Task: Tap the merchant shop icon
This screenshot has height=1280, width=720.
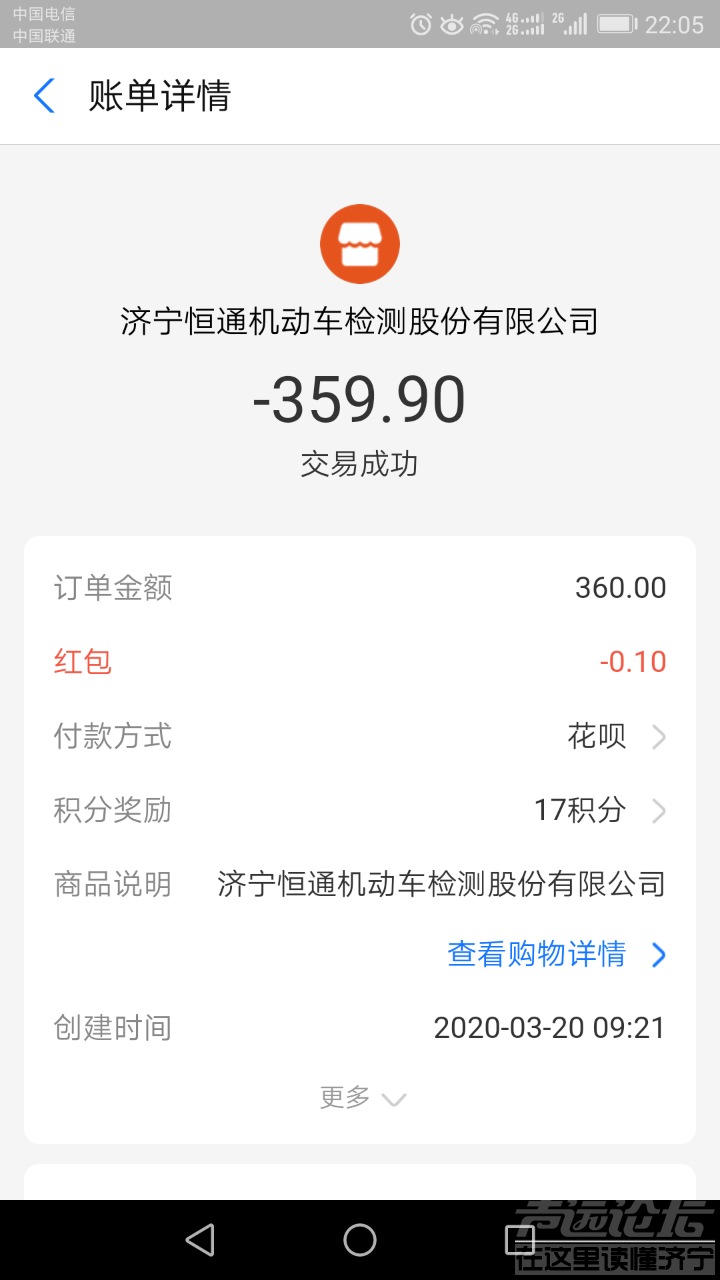Action: (x=360, y=244)
